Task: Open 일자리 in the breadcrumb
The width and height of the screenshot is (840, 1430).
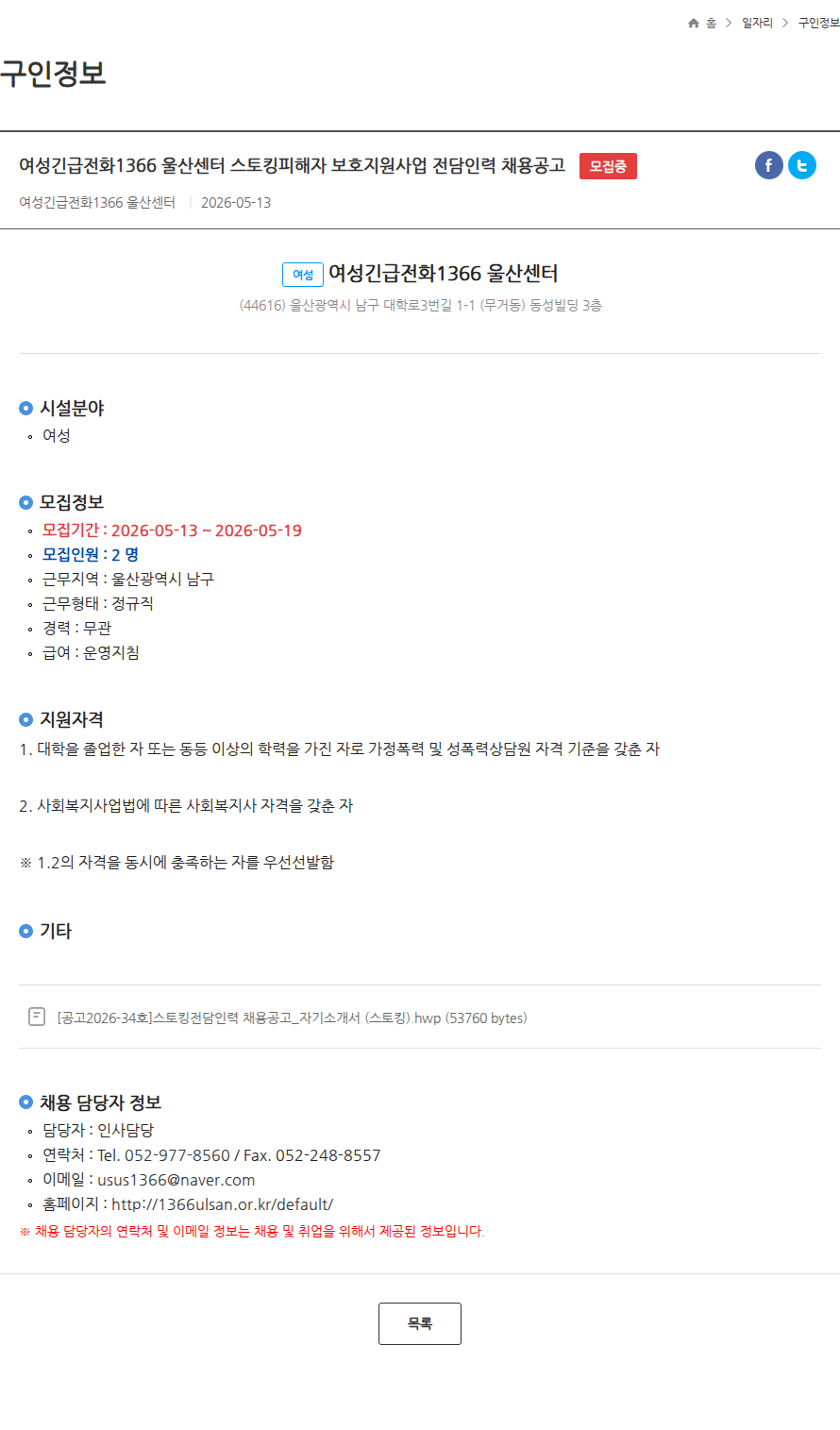Action: click(x=757, y=23)
